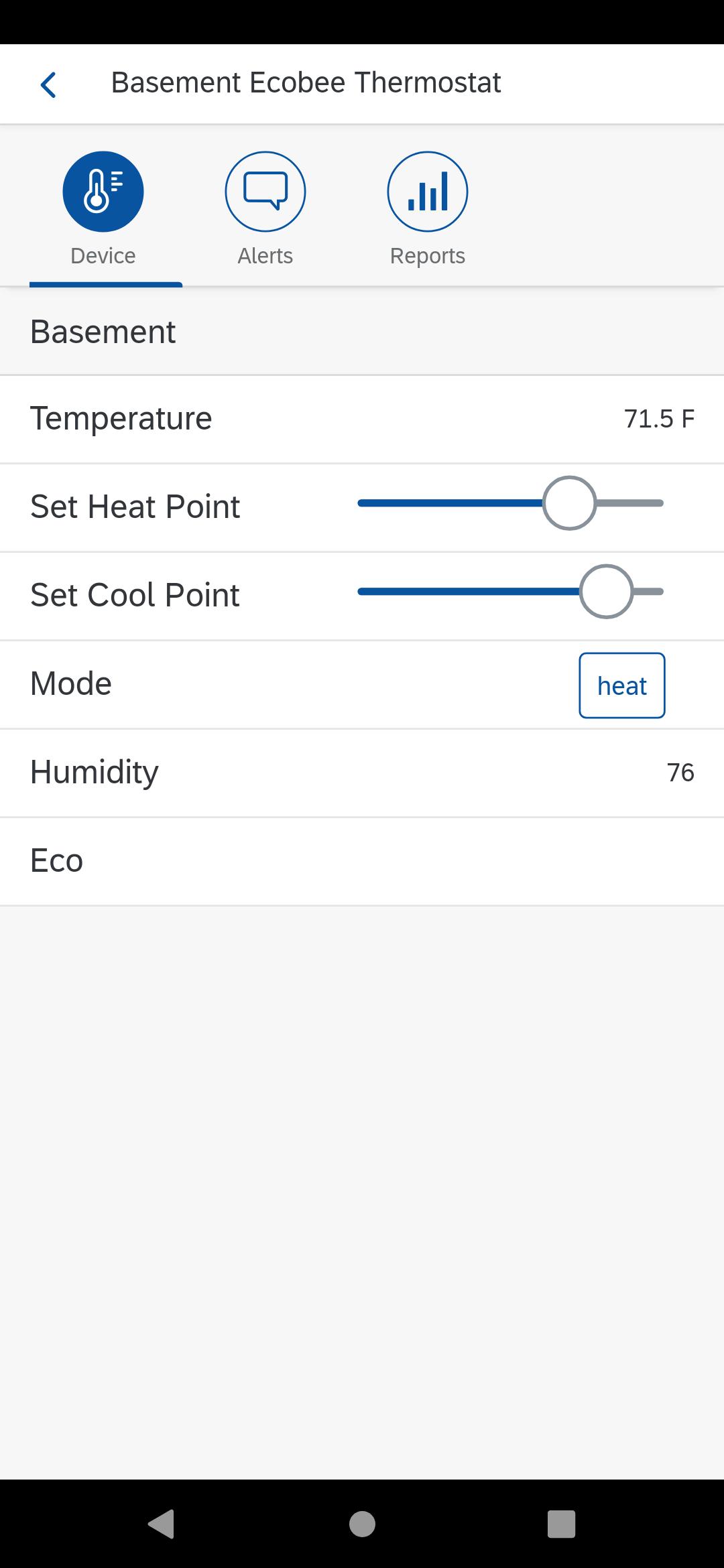Tap the Set Cool Point slider
This screenshot has height=1568, width=724.
tap(511, 592)
